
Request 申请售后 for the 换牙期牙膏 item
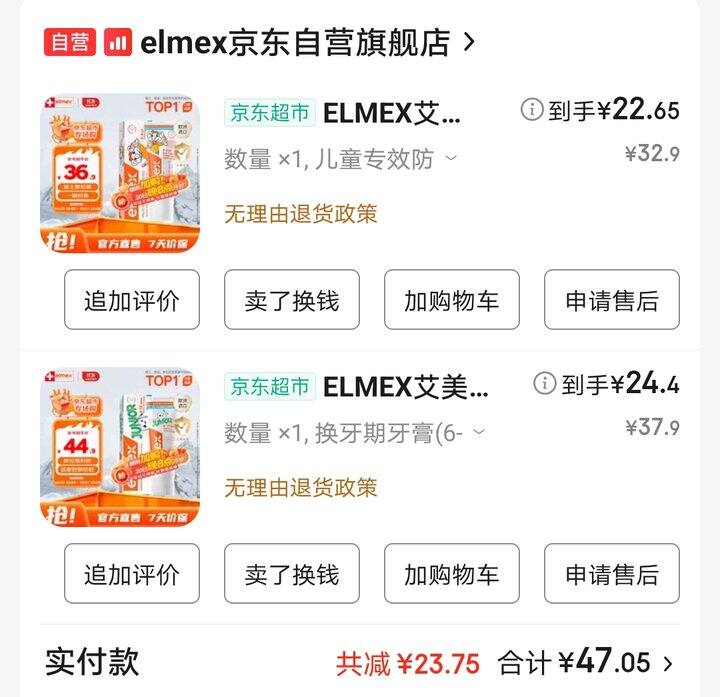point(612,574)
